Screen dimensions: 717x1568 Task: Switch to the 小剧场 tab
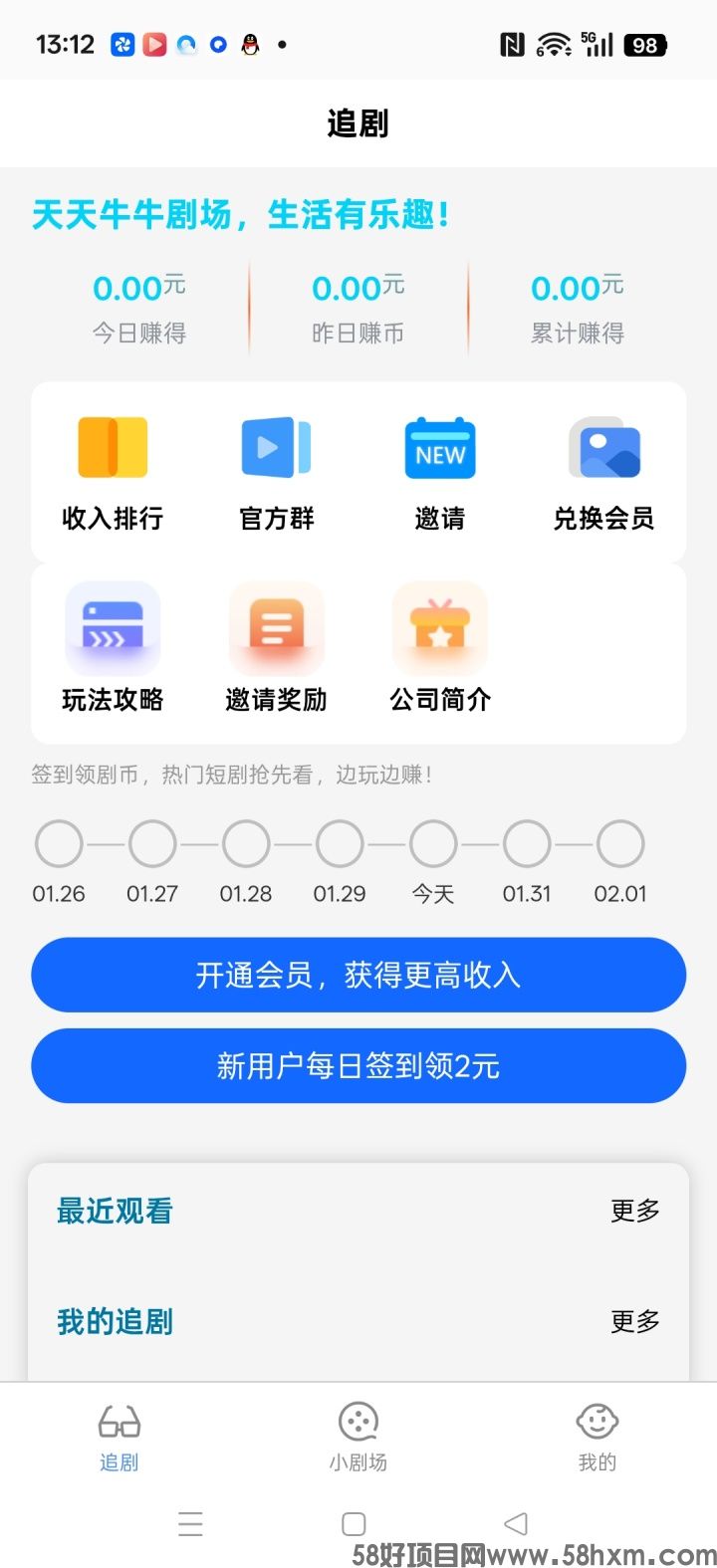click(x=358, y=1437)
